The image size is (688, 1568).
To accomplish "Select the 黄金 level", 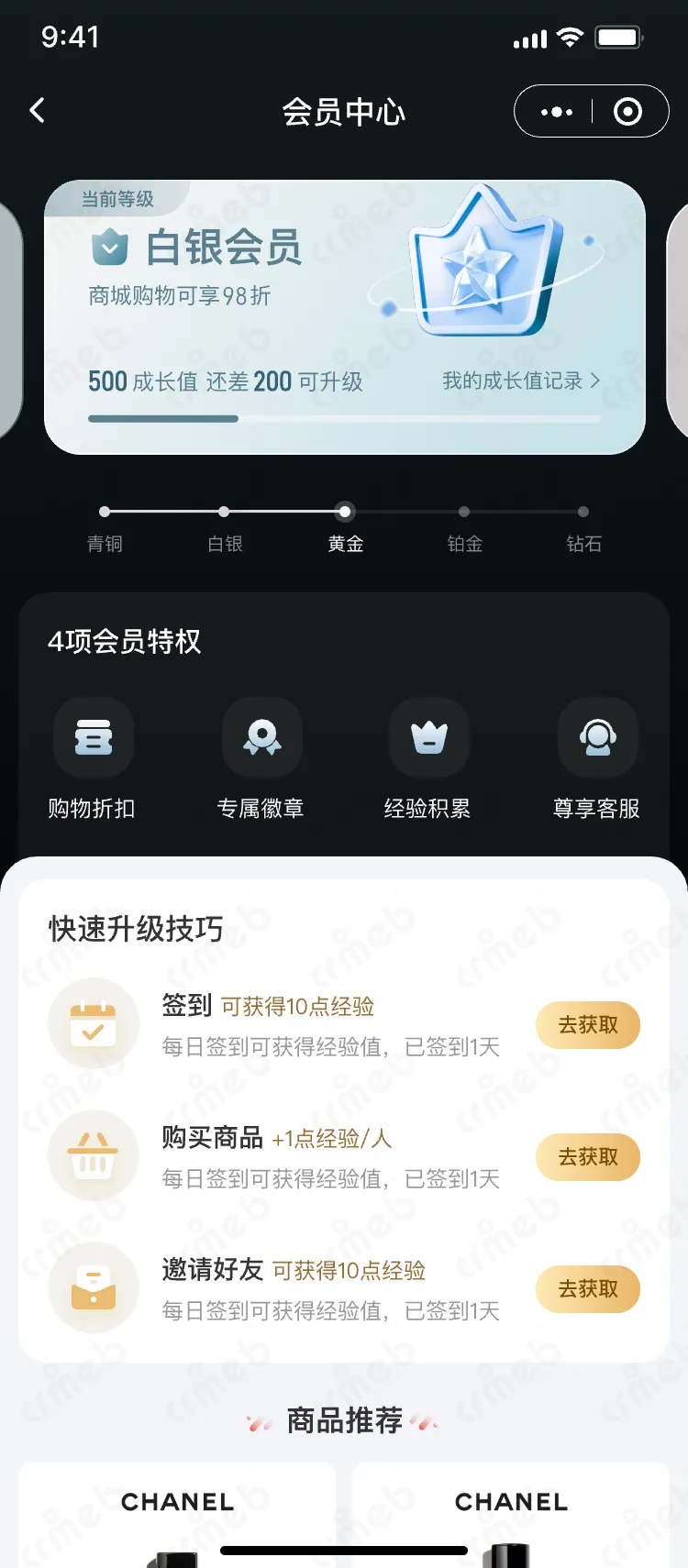I will (345, 528).
